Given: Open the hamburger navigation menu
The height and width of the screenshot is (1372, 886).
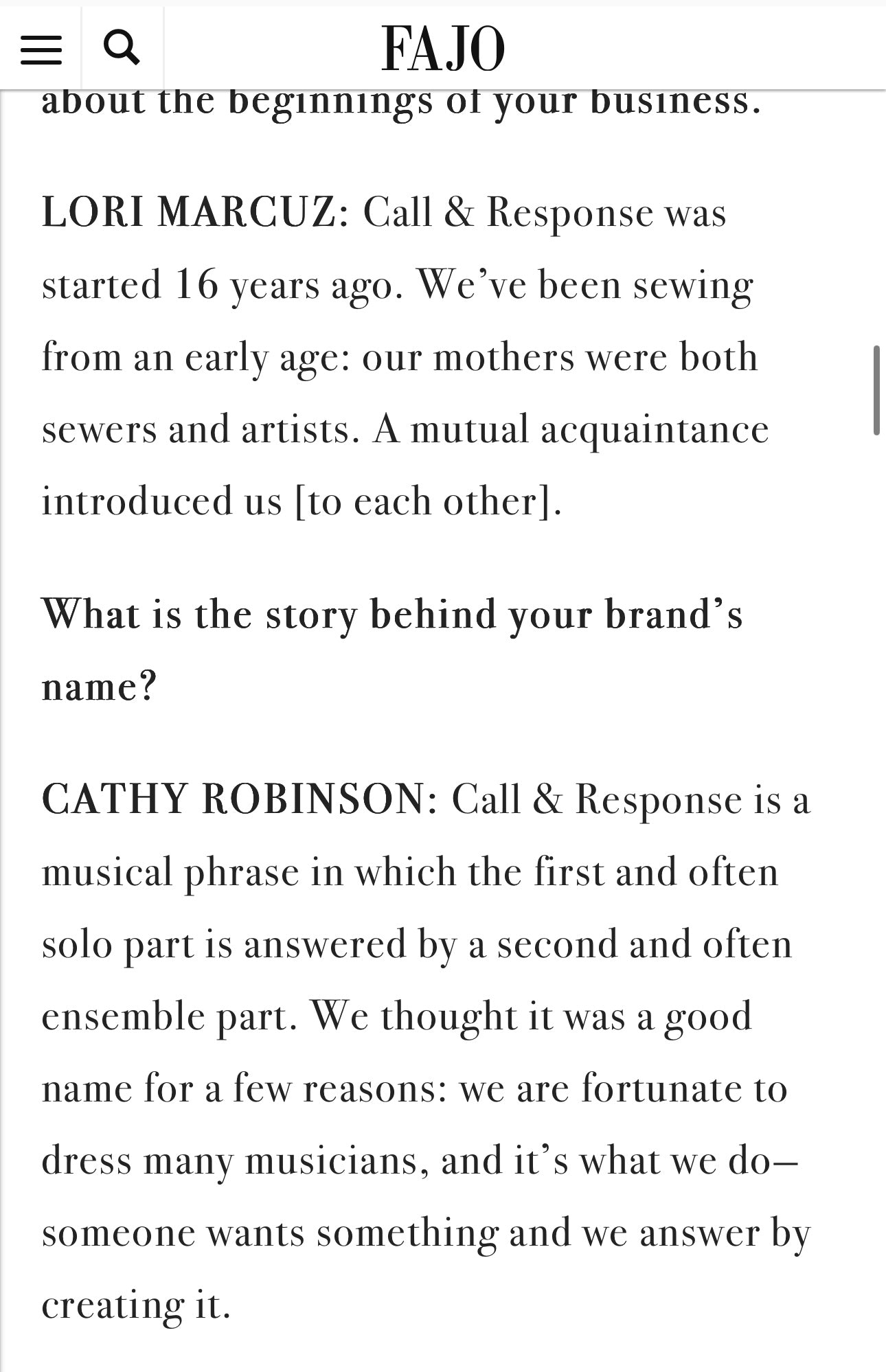Looking at the screenshot, I should click(41, 49).
